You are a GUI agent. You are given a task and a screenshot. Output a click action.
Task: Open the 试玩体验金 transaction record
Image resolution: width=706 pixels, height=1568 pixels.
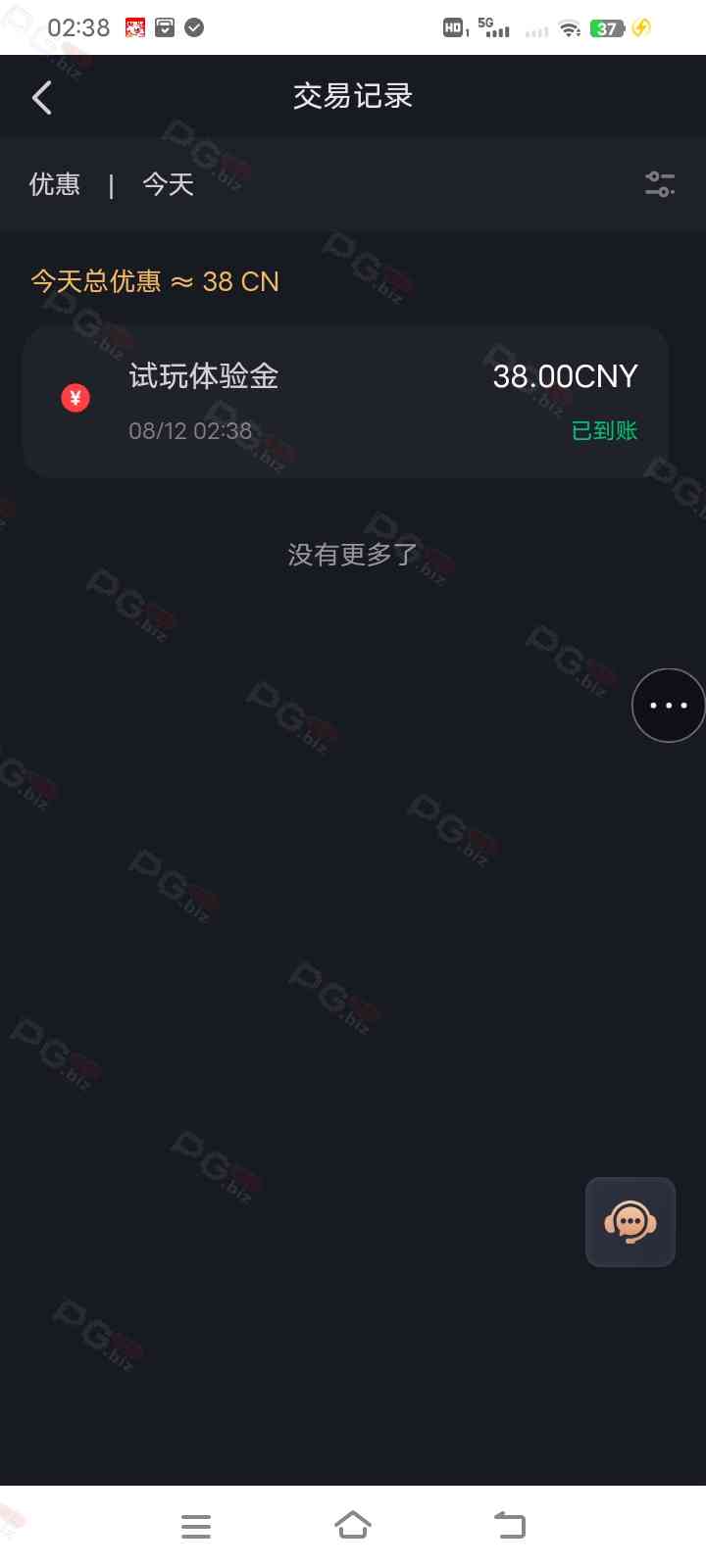coord(345,402)
